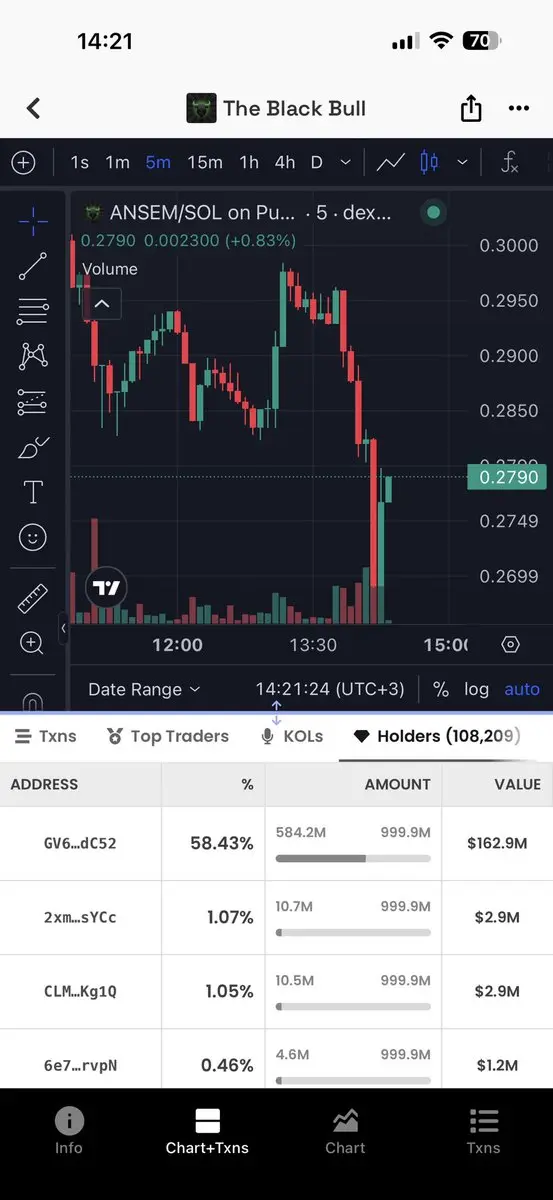The width and height of the screenshot is (553, 1200).
Task: Select the 15m chart interval
Action: point(205,162)
